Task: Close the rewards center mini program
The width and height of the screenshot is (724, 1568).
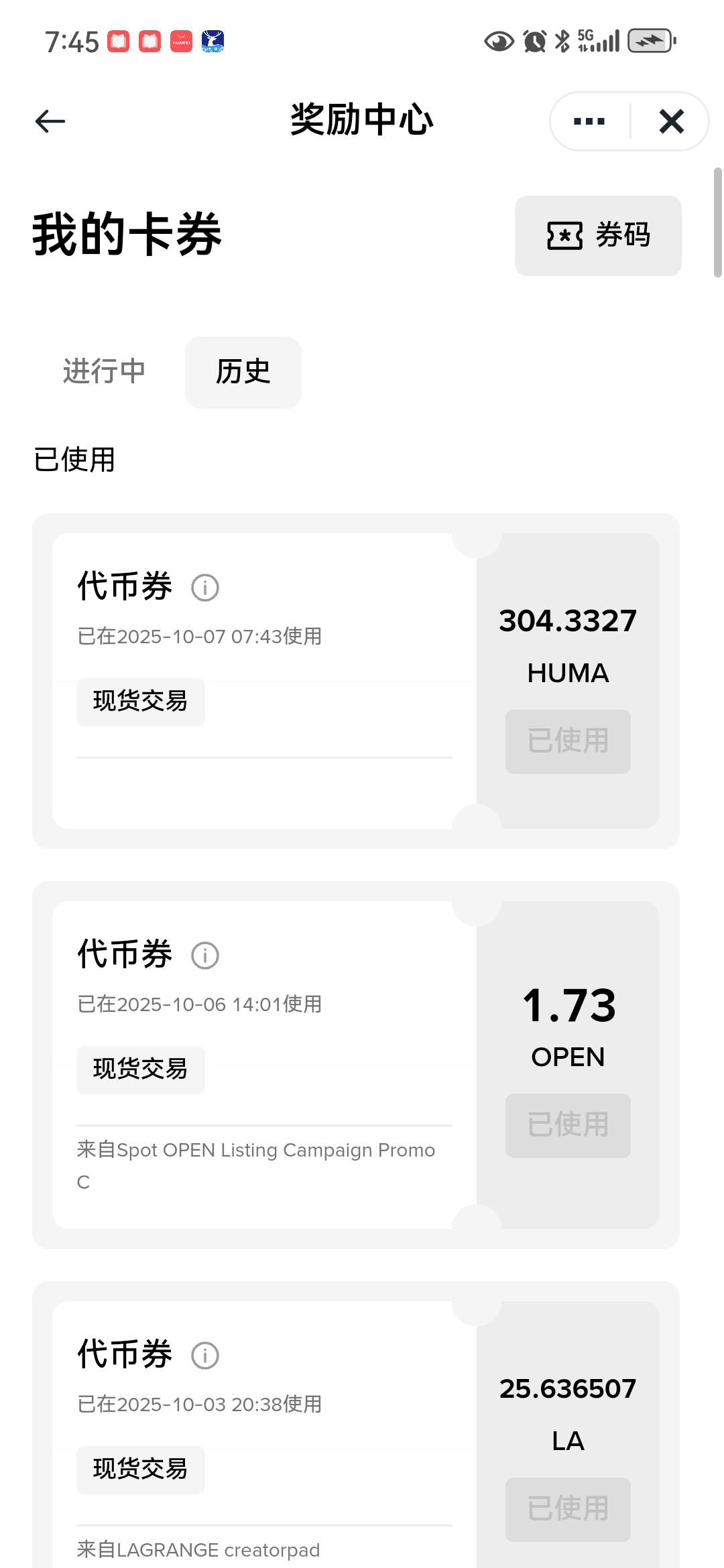Action: [x=671, y=121]
